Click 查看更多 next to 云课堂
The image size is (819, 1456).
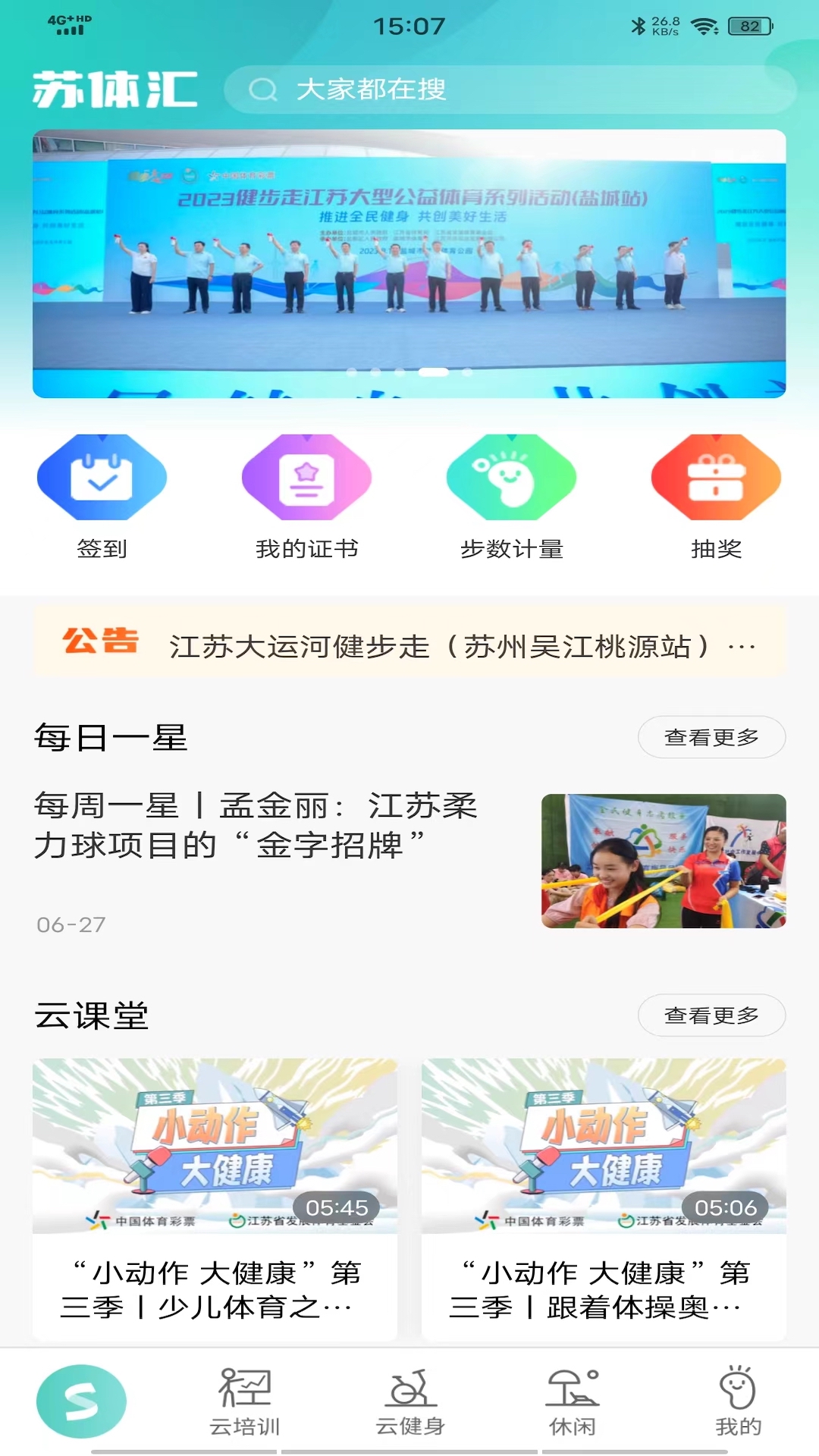711,1014
